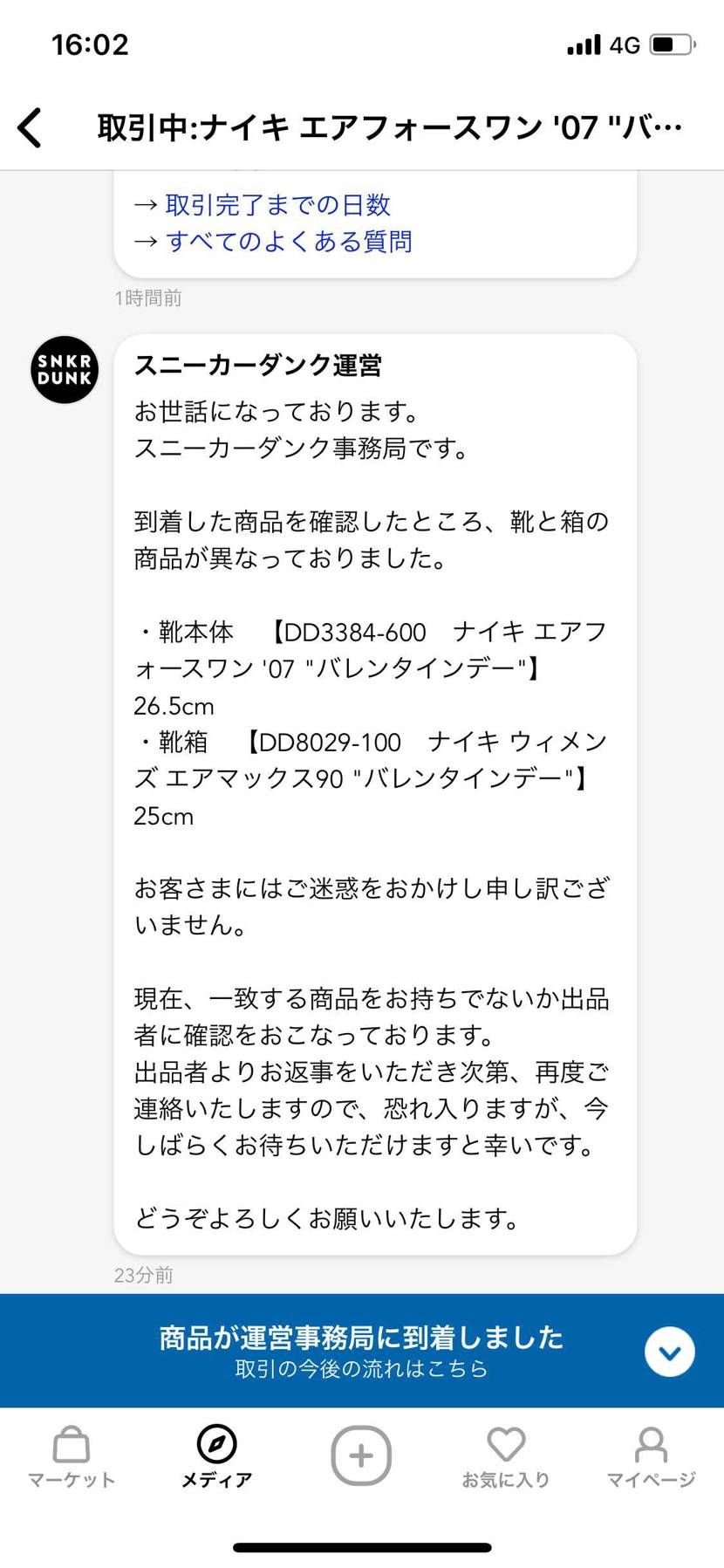
Task: Tap the 4G network indicator
Action: click(x=625, y=44)
